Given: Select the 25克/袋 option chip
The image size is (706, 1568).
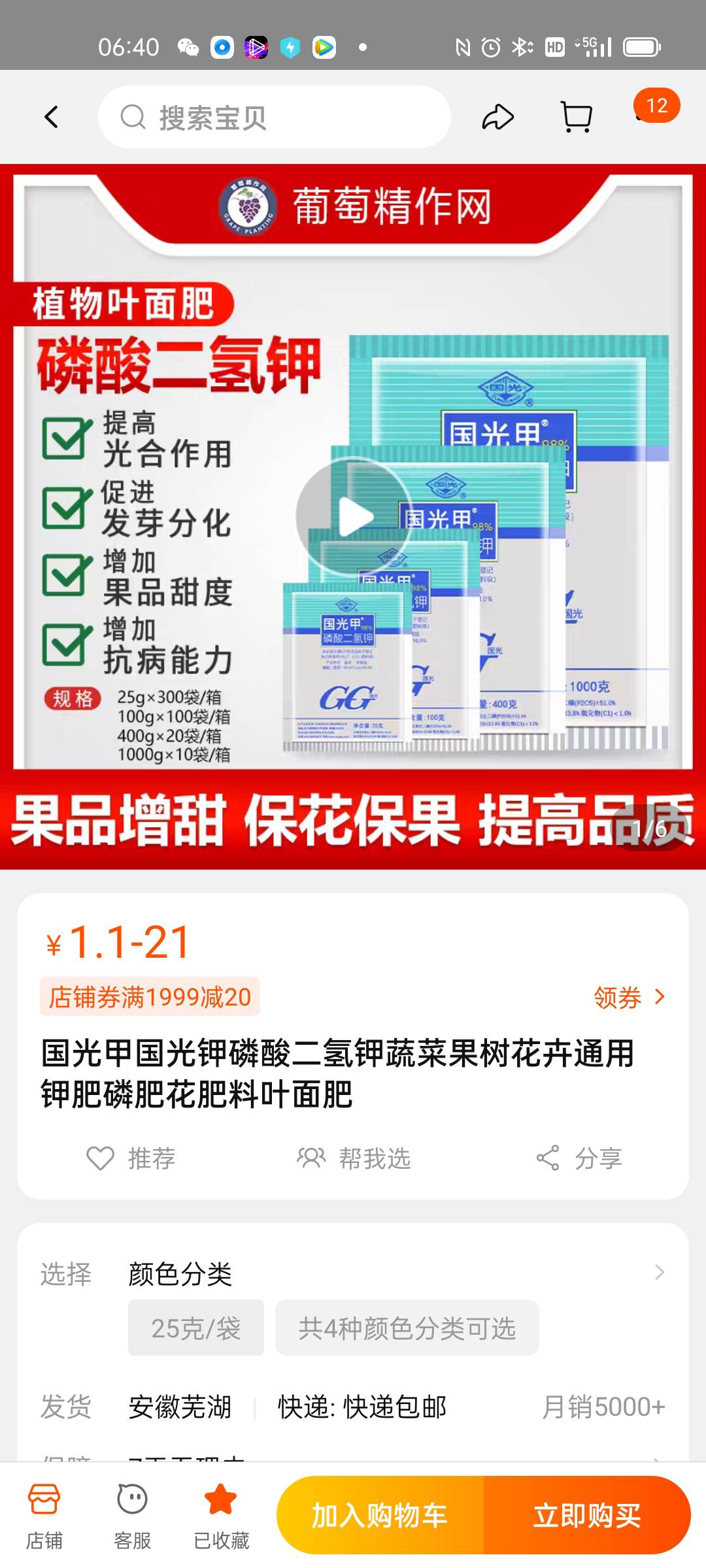Looking at the screenshot, I should (196, 1328).
